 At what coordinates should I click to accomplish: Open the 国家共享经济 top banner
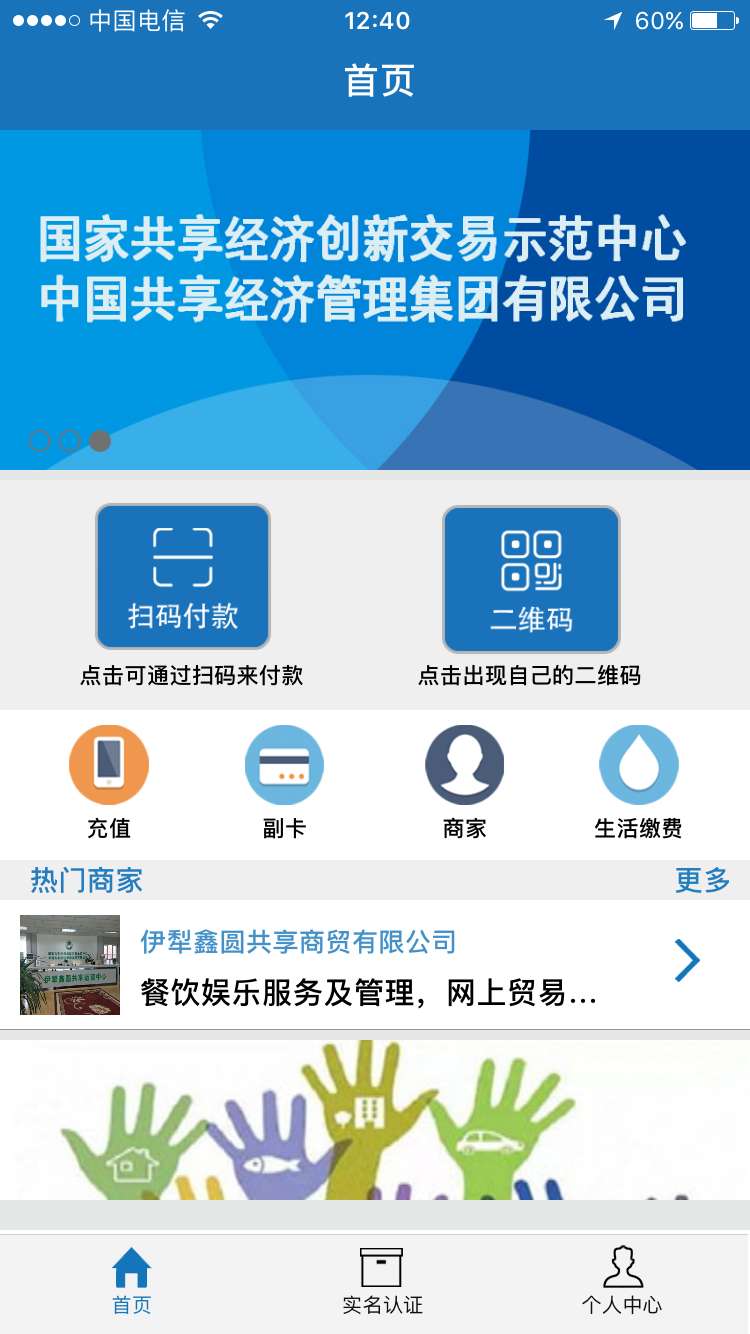375,299
